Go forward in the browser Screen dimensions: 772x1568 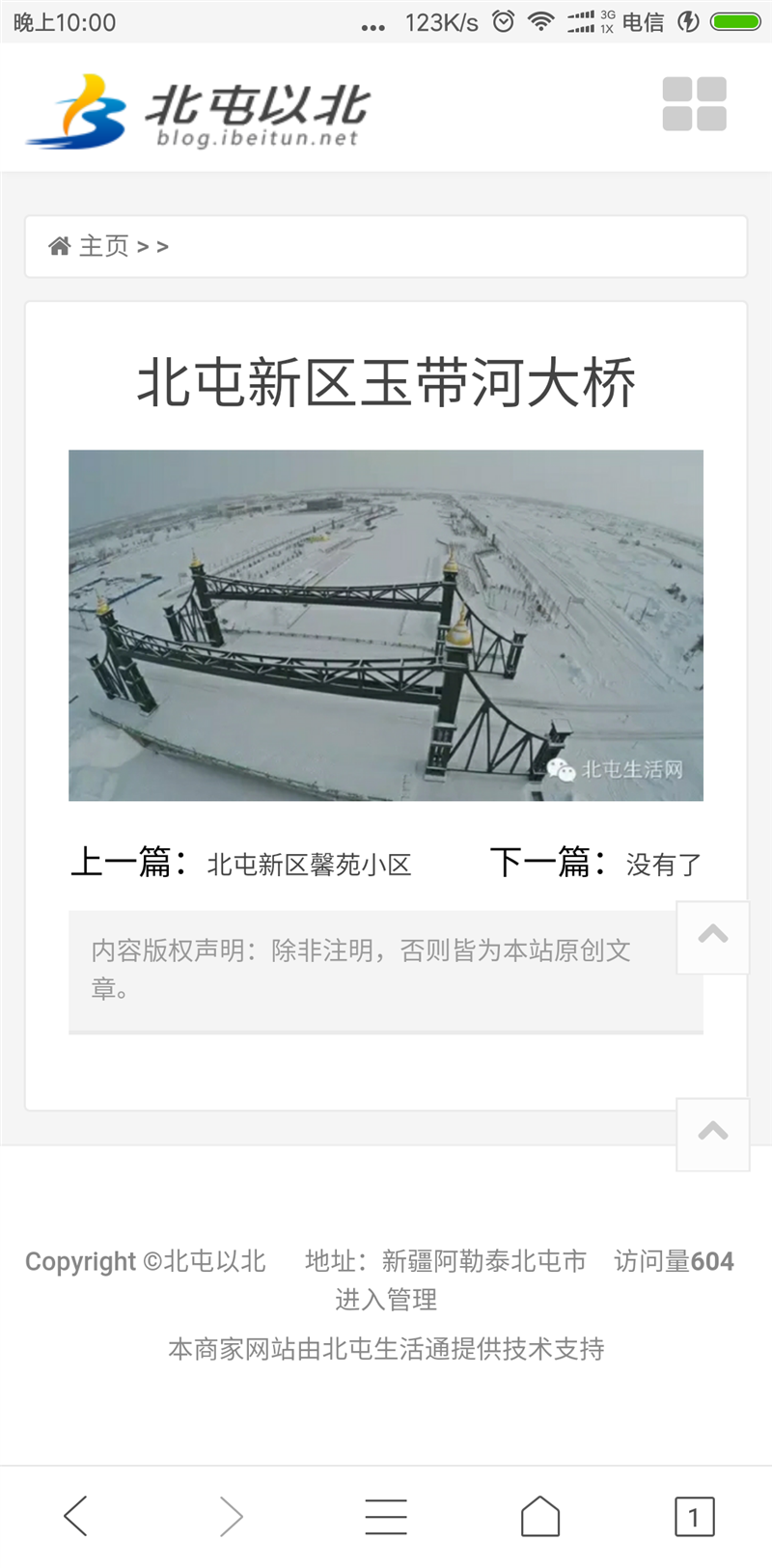[231, 1516]
